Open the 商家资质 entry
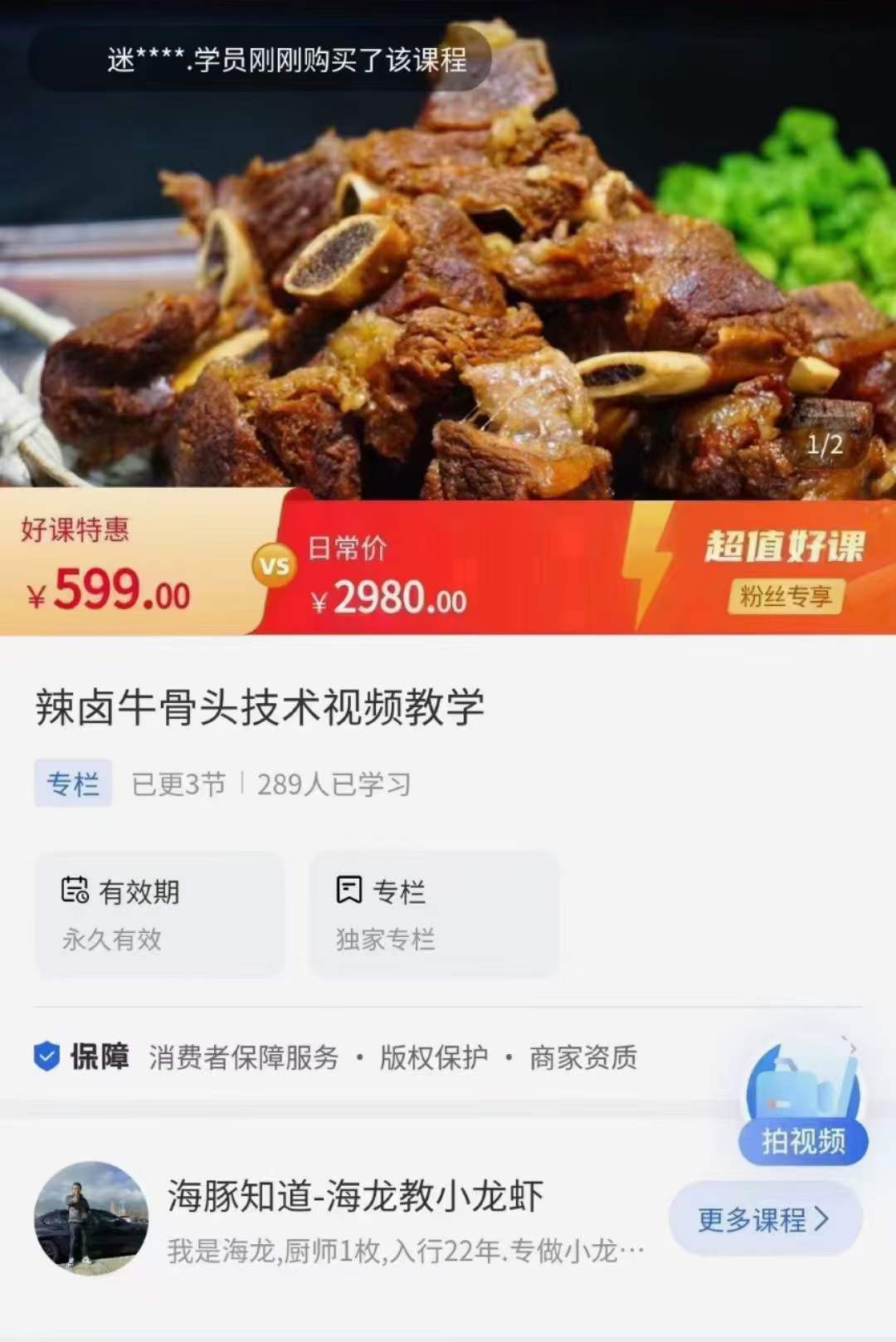896x1342 pixels. (583, 1057)
